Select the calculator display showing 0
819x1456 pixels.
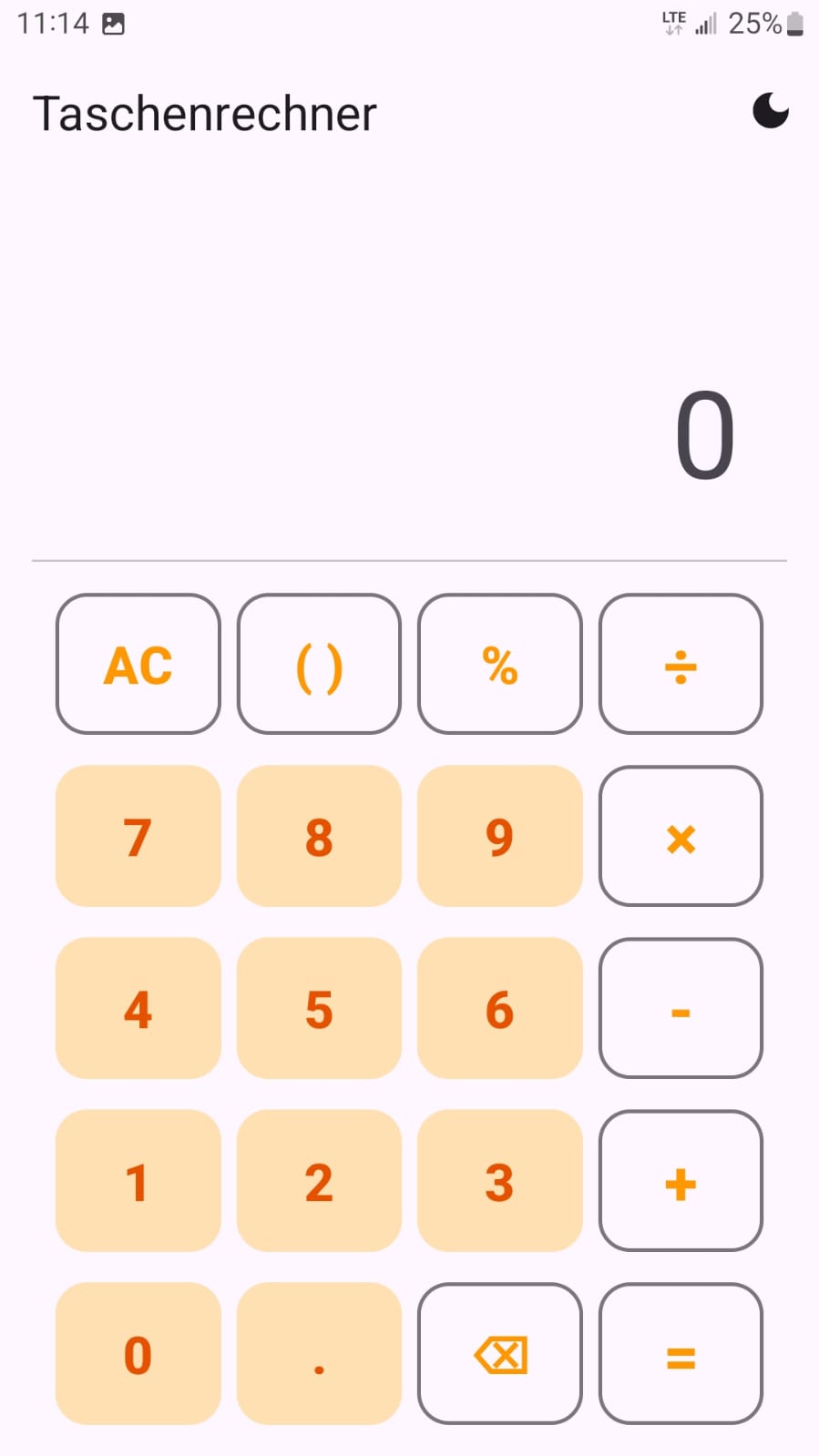(706, 434)
